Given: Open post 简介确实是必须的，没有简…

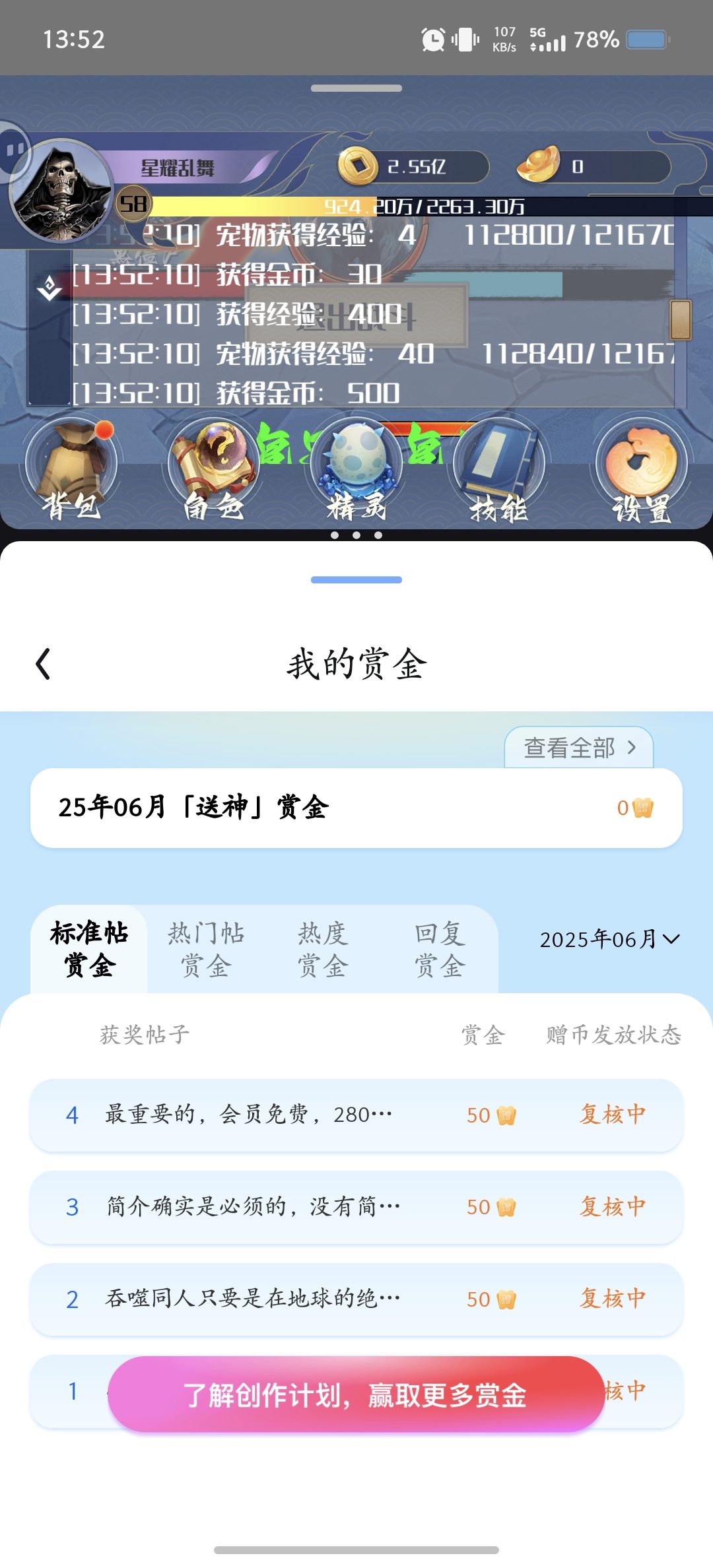Looking at the screenshot, I should (x=356, y=1208).
